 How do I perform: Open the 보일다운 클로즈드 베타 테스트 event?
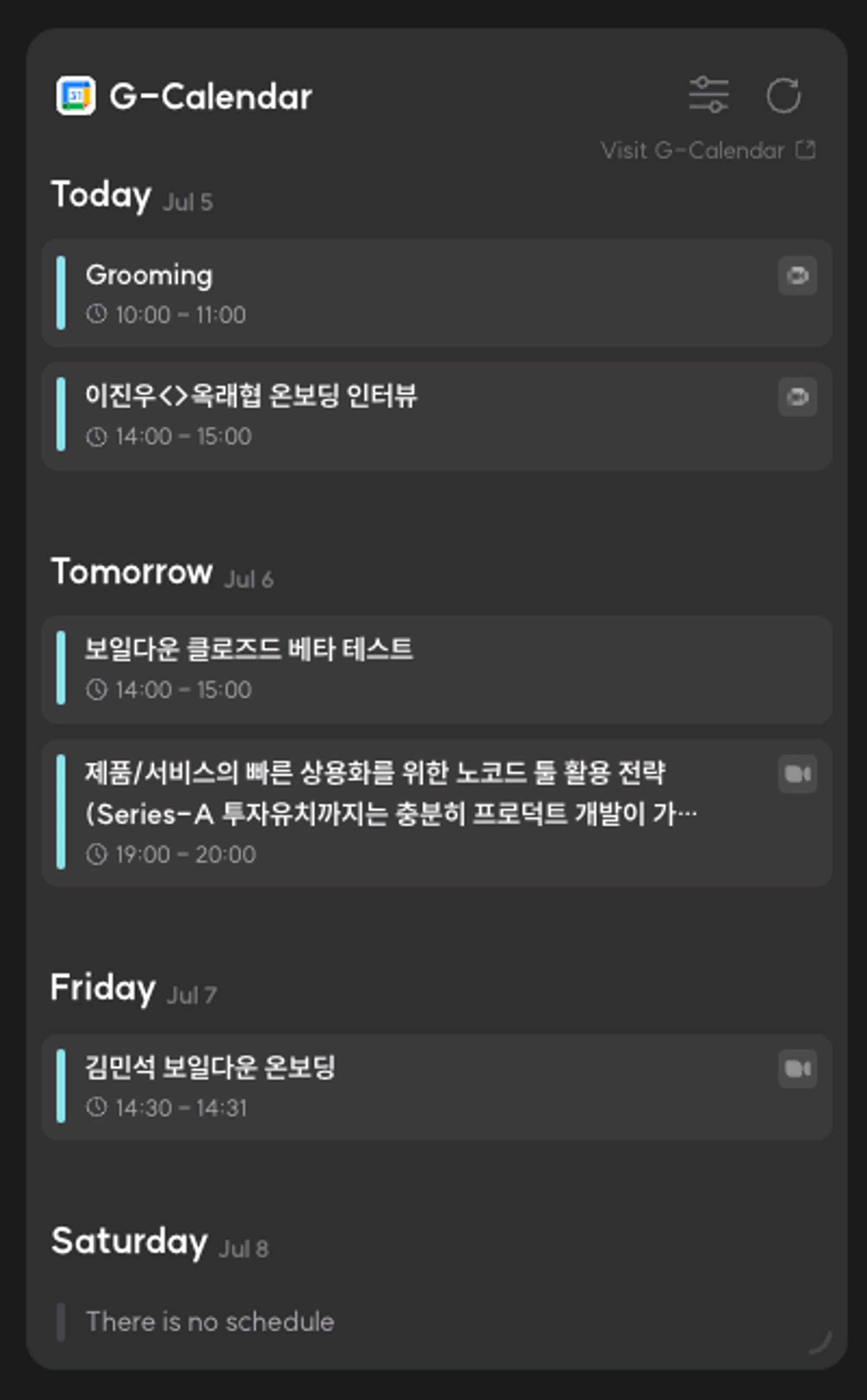point(401,668)
